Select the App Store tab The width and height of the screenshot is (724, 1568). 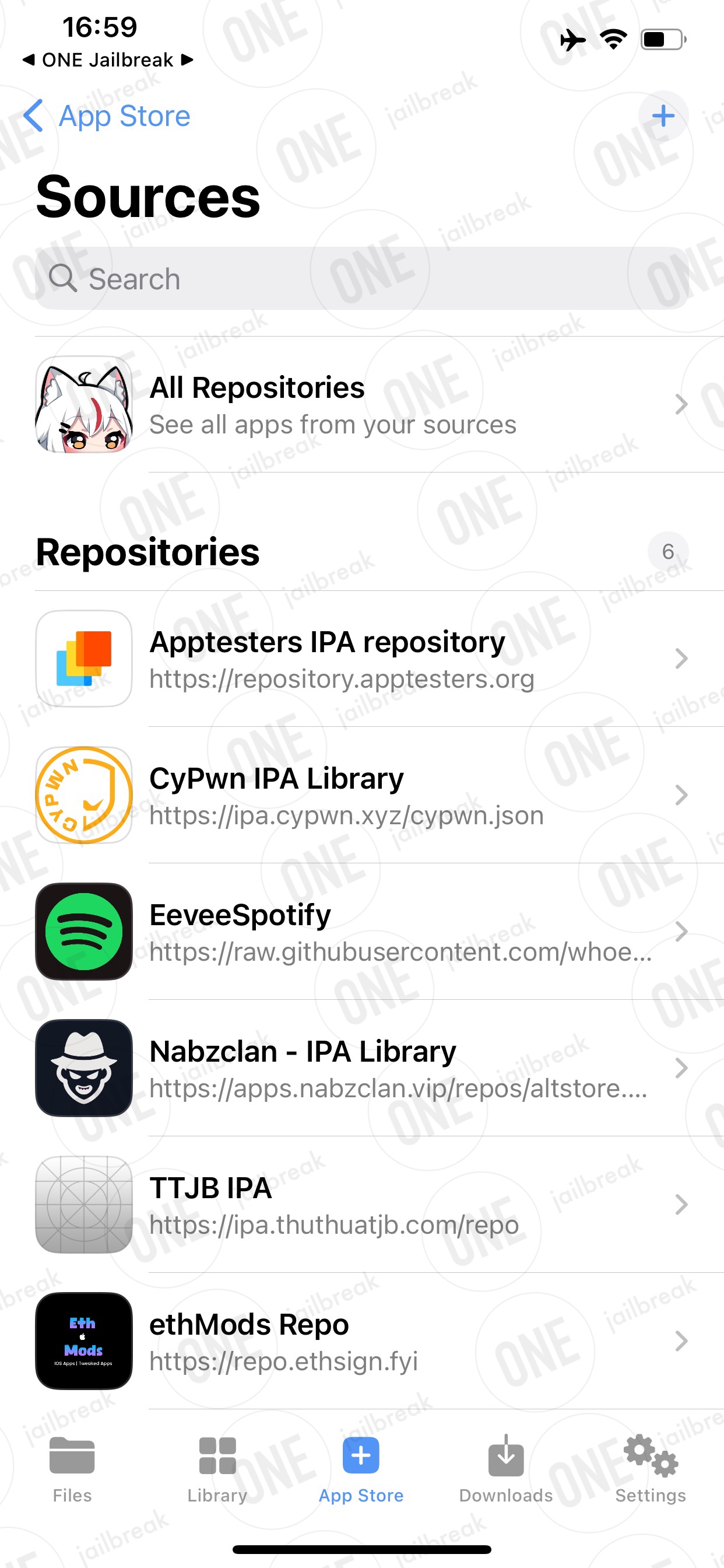coord(361,1469)
